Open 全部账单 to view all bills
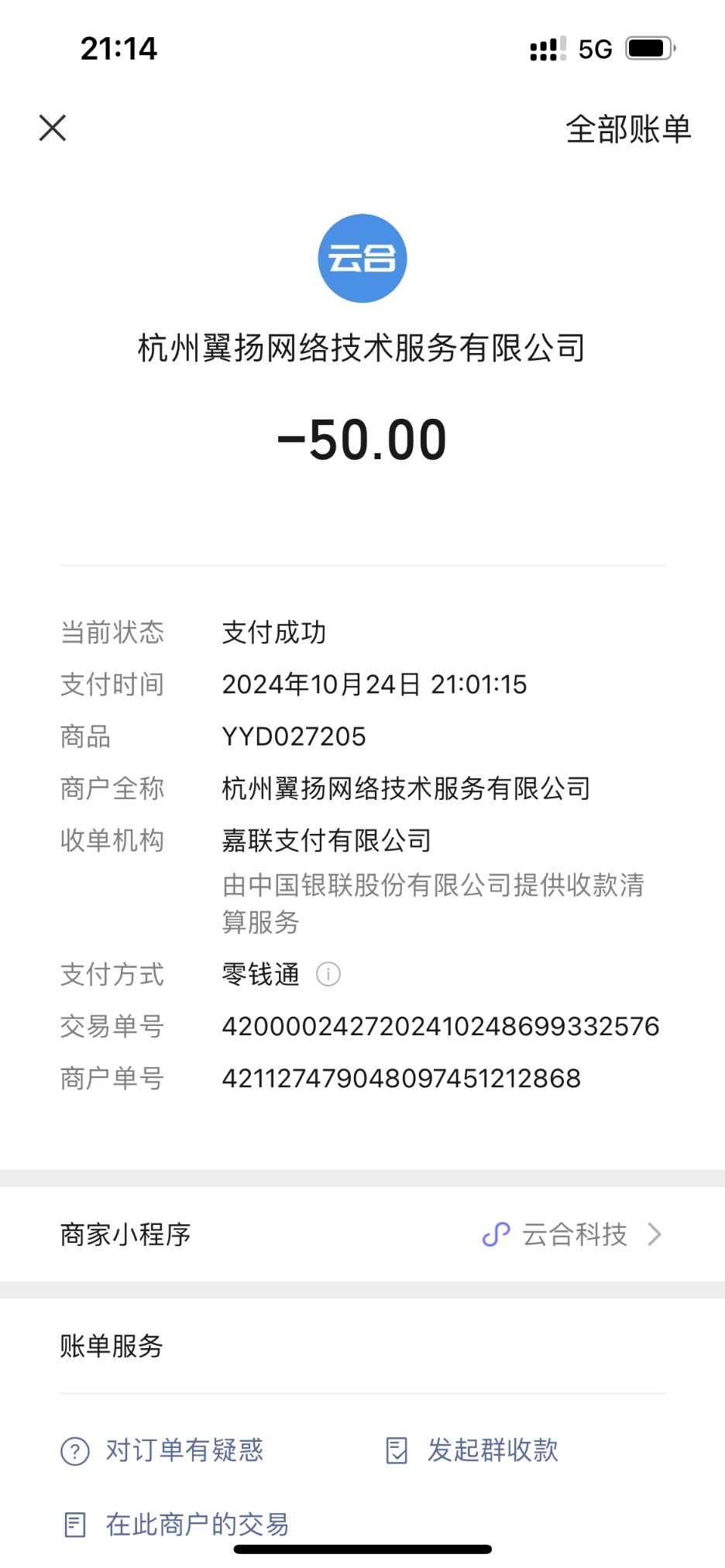Screen dimensions: 725x1568 [627, 129]
